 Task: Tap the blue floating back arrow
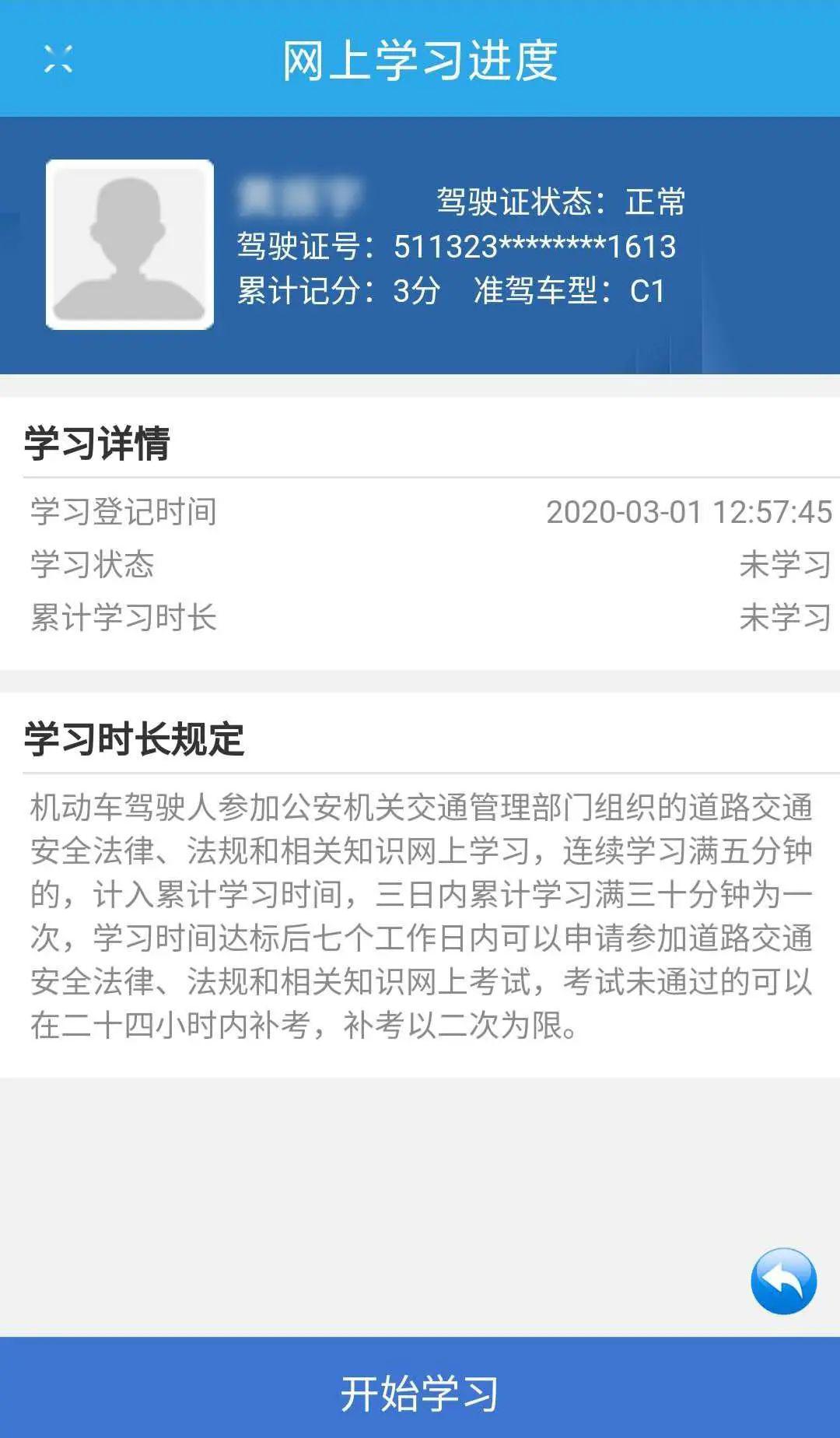point(783,1281)
